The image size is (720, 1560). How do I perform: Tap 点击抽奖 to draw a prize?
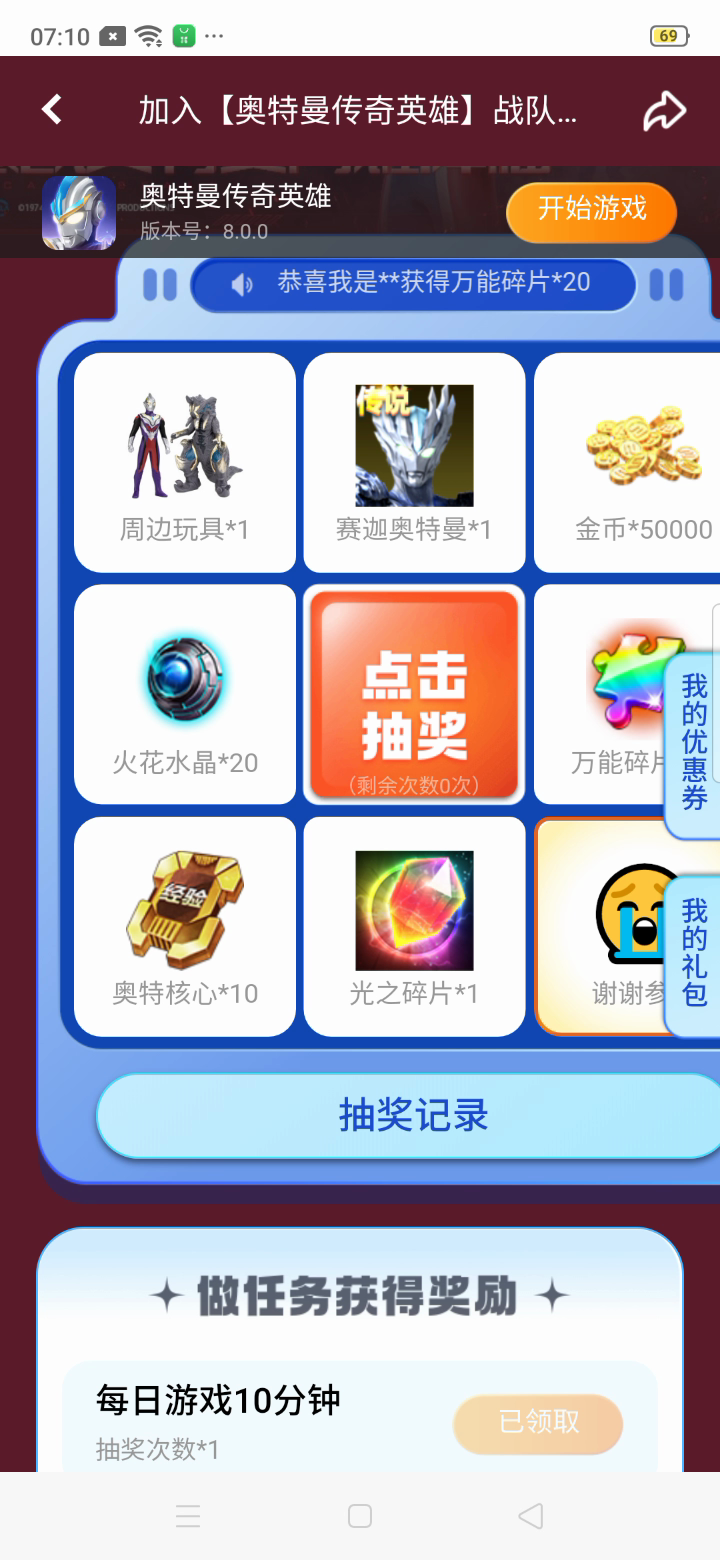point(414,695)
